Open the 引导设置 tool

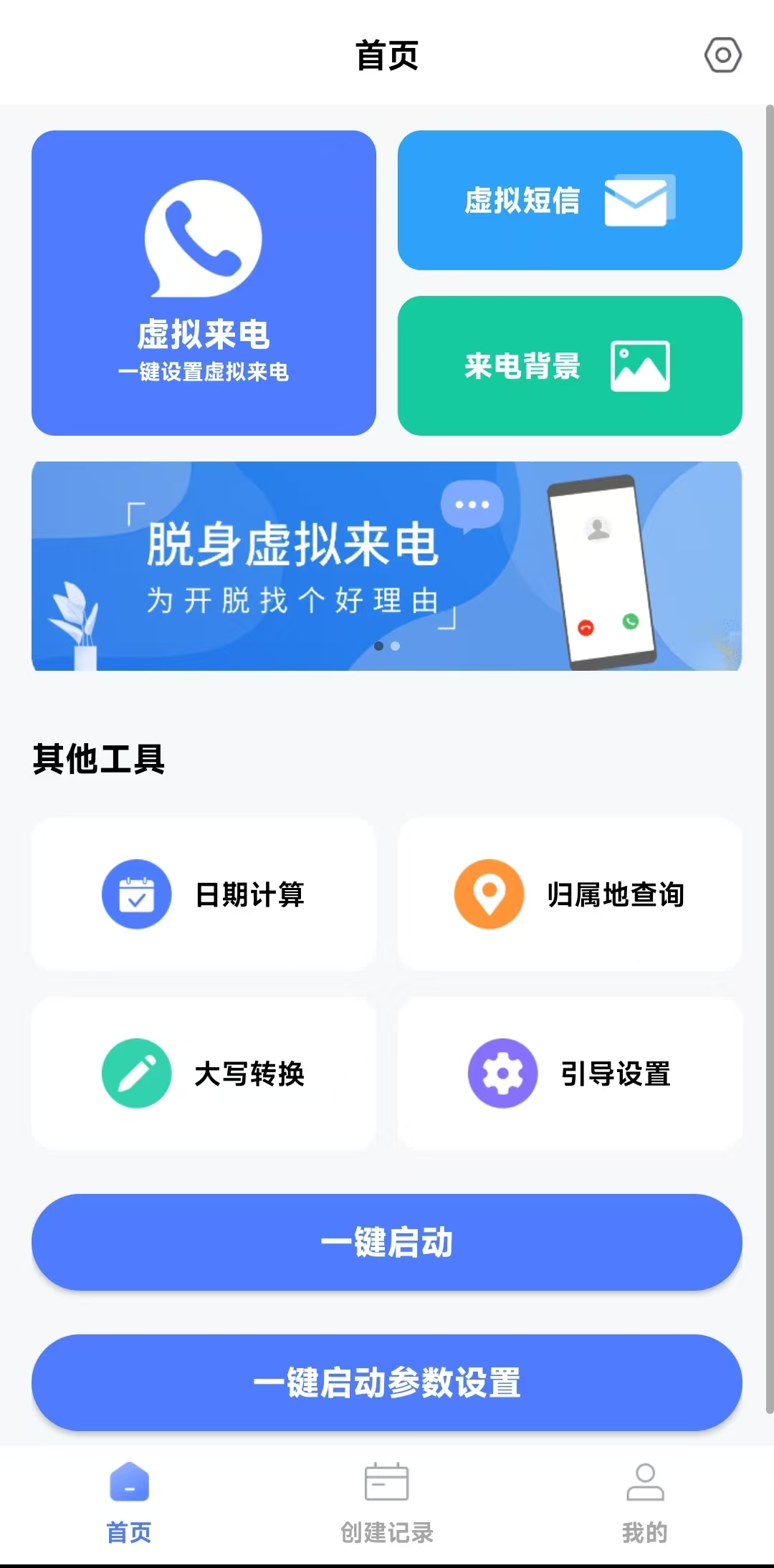[570, 1074]
